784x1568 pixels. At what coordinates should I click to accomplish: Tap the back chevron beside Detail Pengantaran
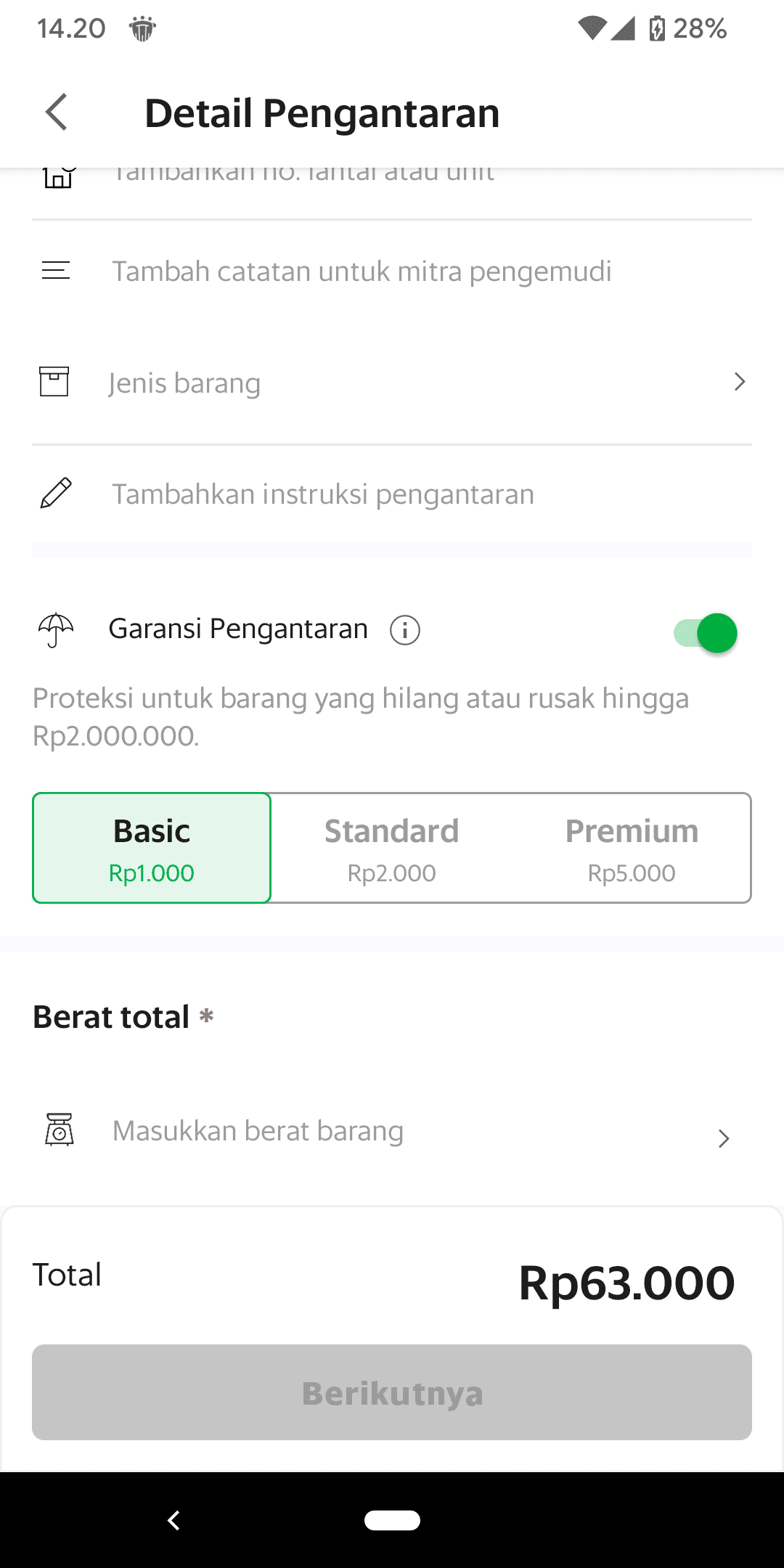(x=55, y=113)
